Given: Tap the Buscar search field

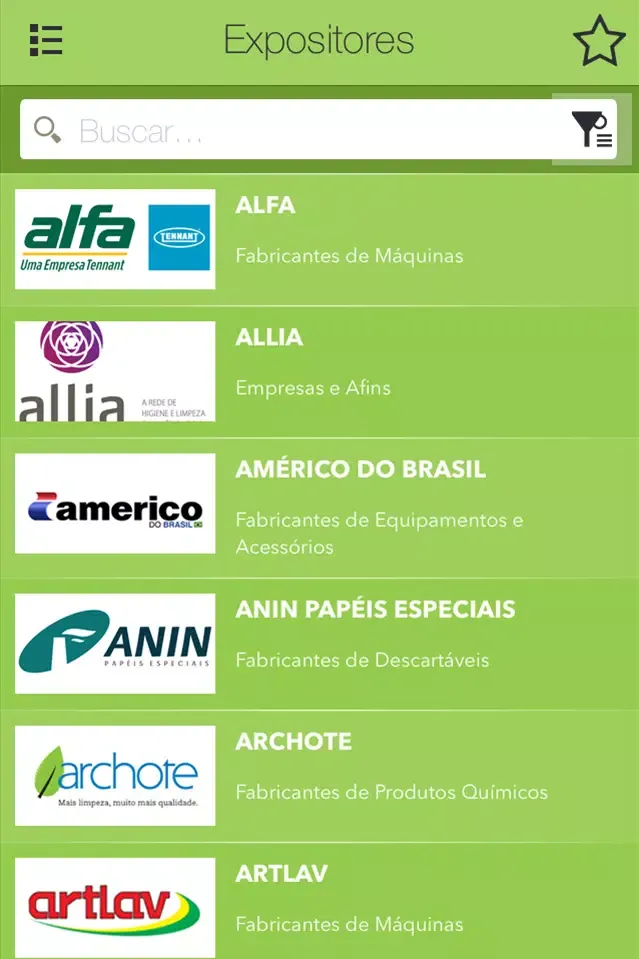Looking at the screenshot, I should tap(300, 130).
